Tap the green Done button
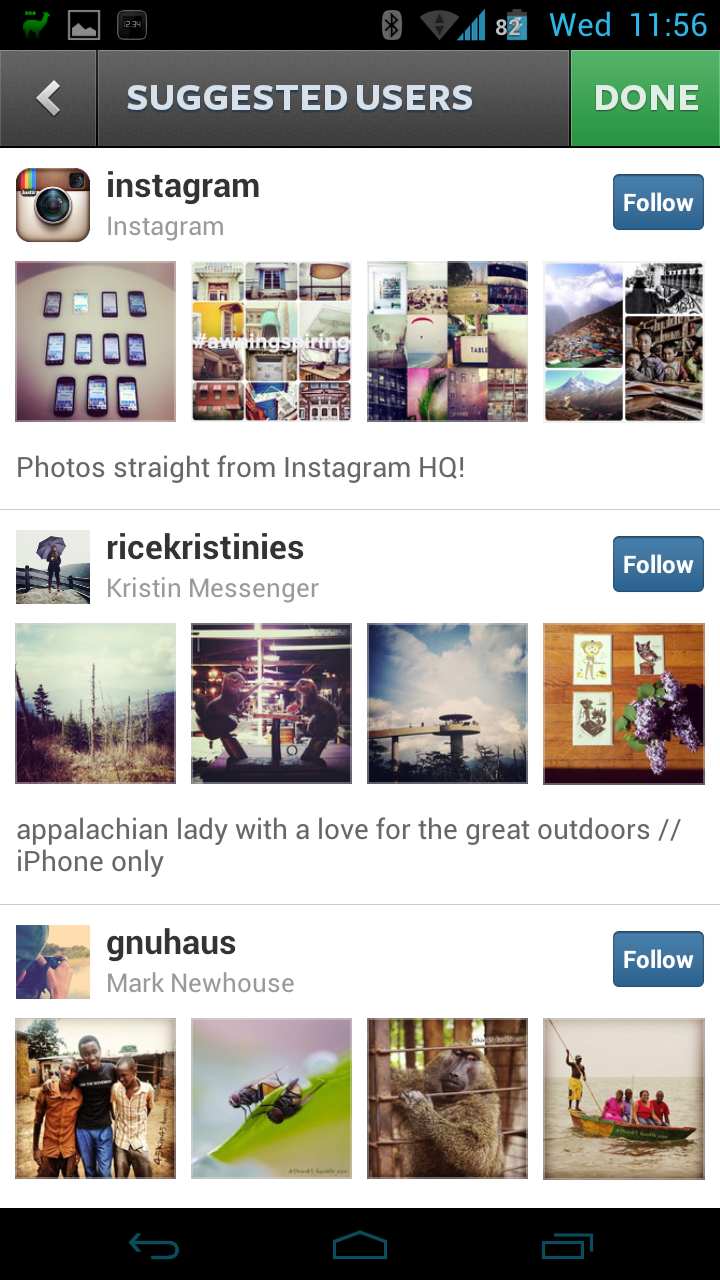This screenshot has height=1280, width=720. pyautogui.click(x=645, y=98)
